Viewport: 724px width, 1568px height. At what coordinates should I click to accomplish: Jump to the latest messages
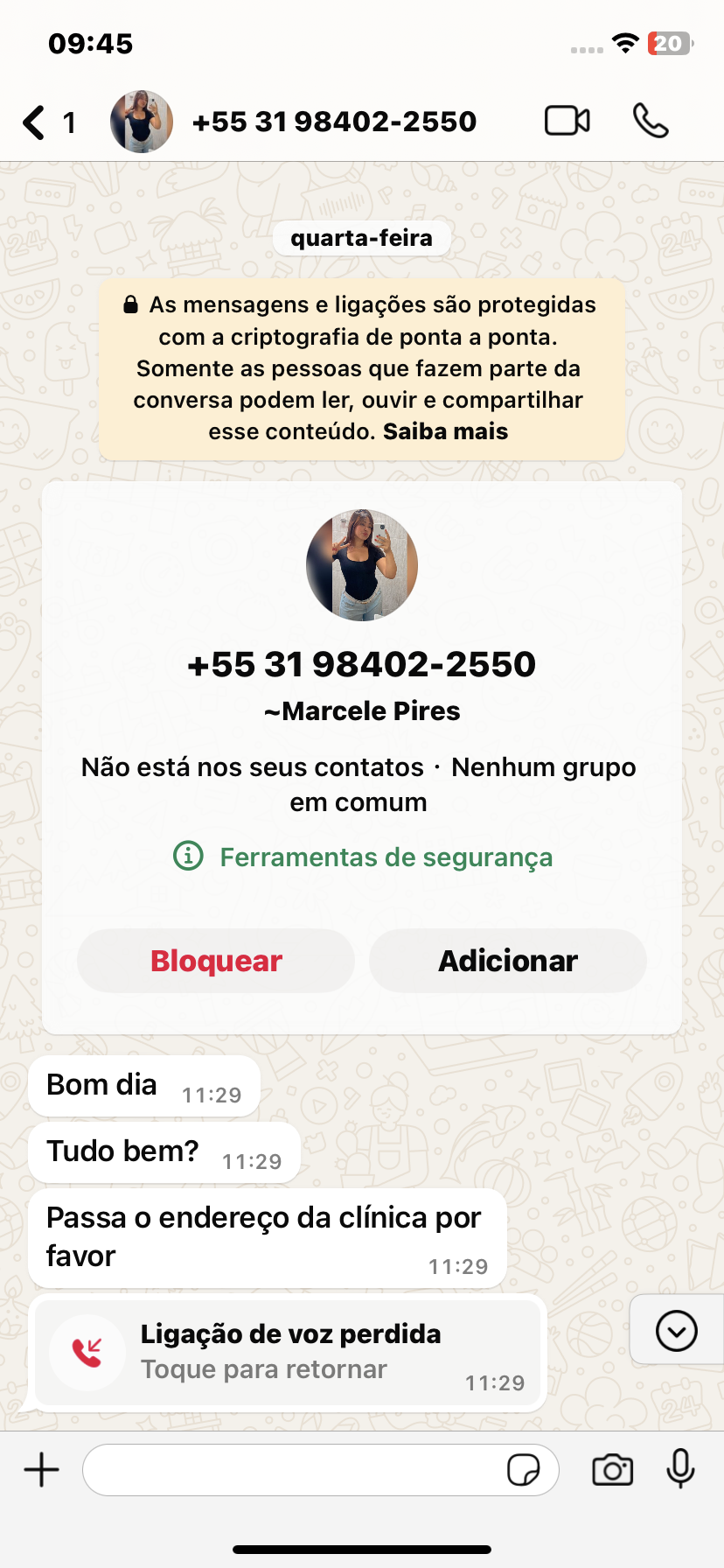pyautogui.click(x=676, y=1331)
